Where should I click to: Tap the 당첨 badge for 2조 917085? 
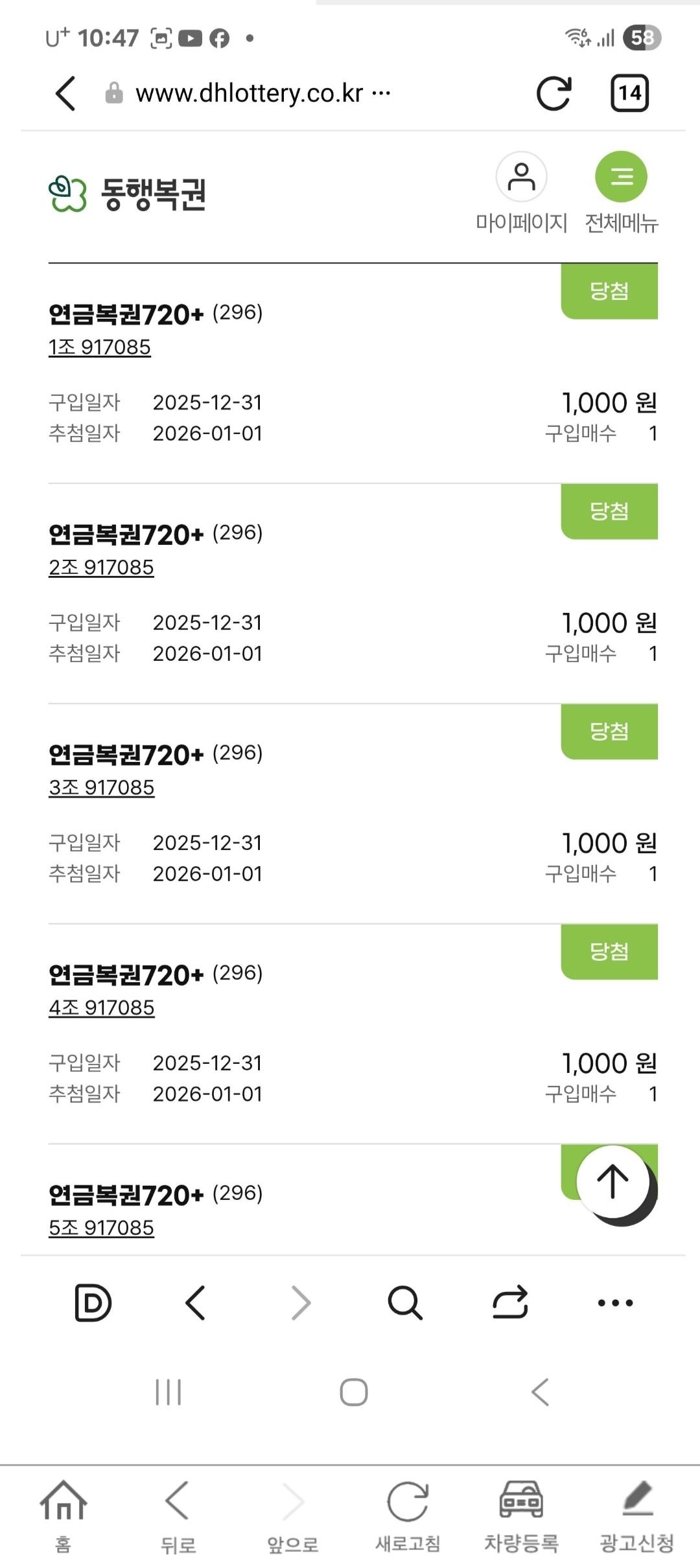[608, 512]
